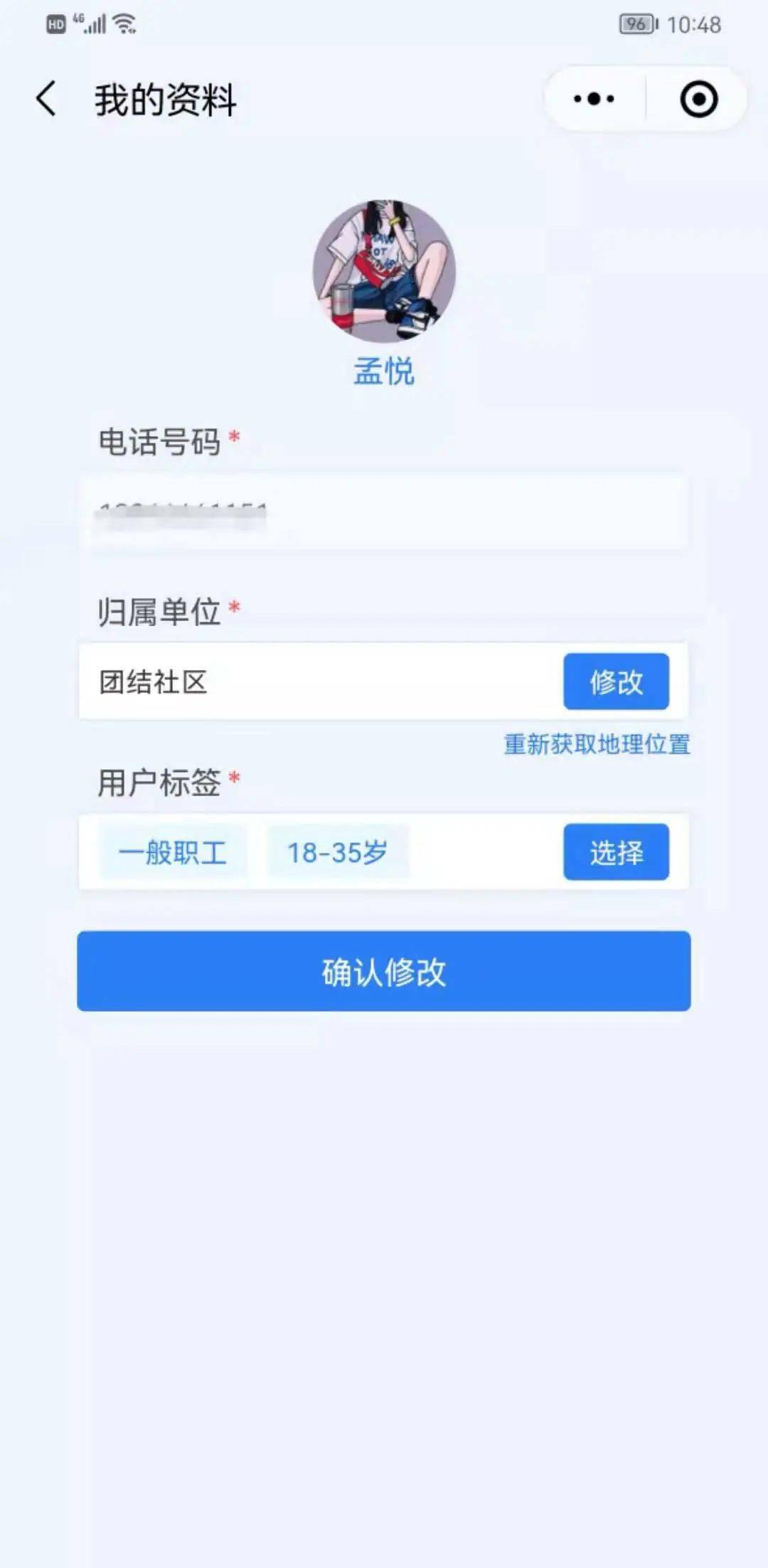Screen dimensions: 768x1568
Task: Tap the username link 孟悦
Action: [383, 371]
